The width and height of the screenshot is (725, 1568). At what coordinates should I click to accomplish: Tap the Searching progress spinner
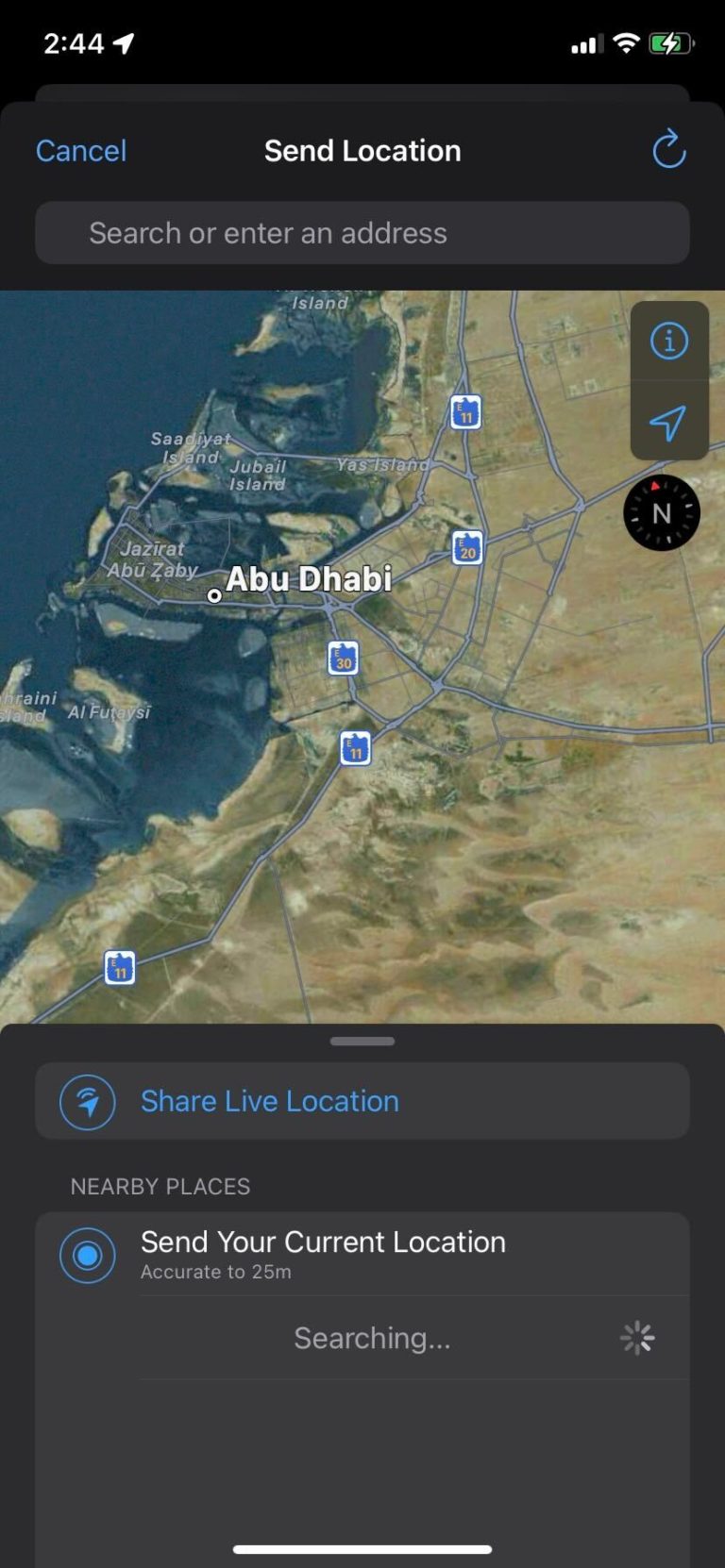(637, 1337)
